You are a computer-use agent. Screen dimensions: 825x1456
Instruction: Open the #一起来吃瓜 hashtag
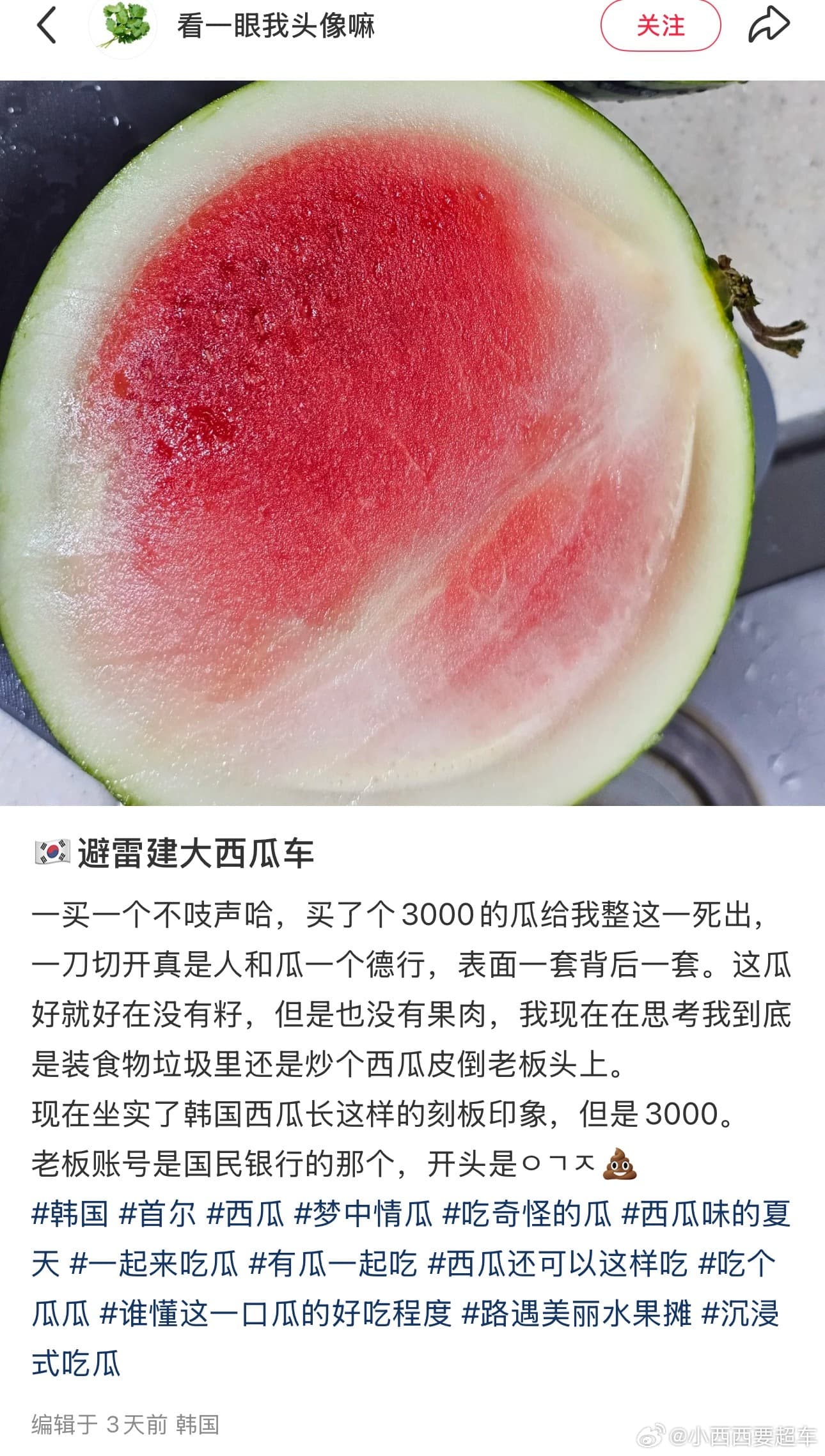tap(153, 1263)
